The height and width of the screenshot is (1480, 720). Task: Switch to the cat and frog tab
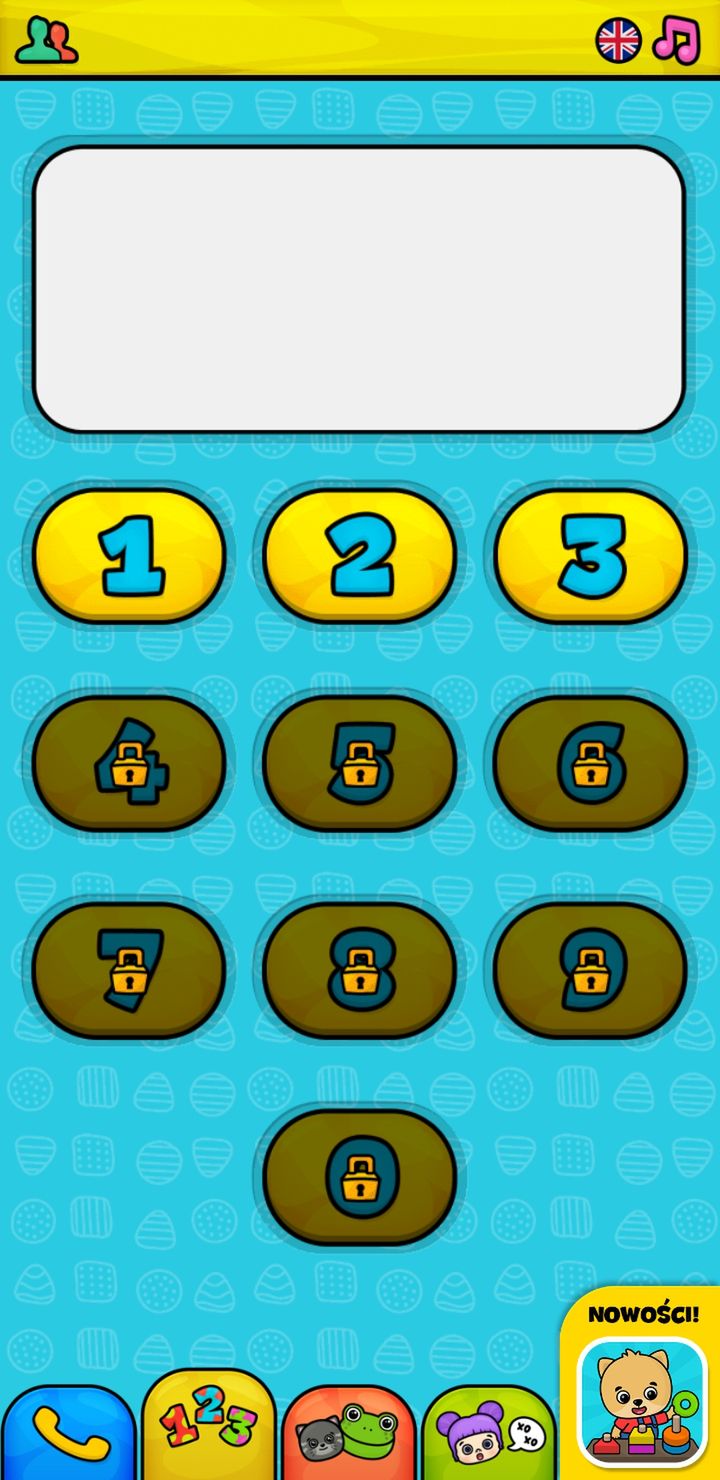[x=349, y=1433]
